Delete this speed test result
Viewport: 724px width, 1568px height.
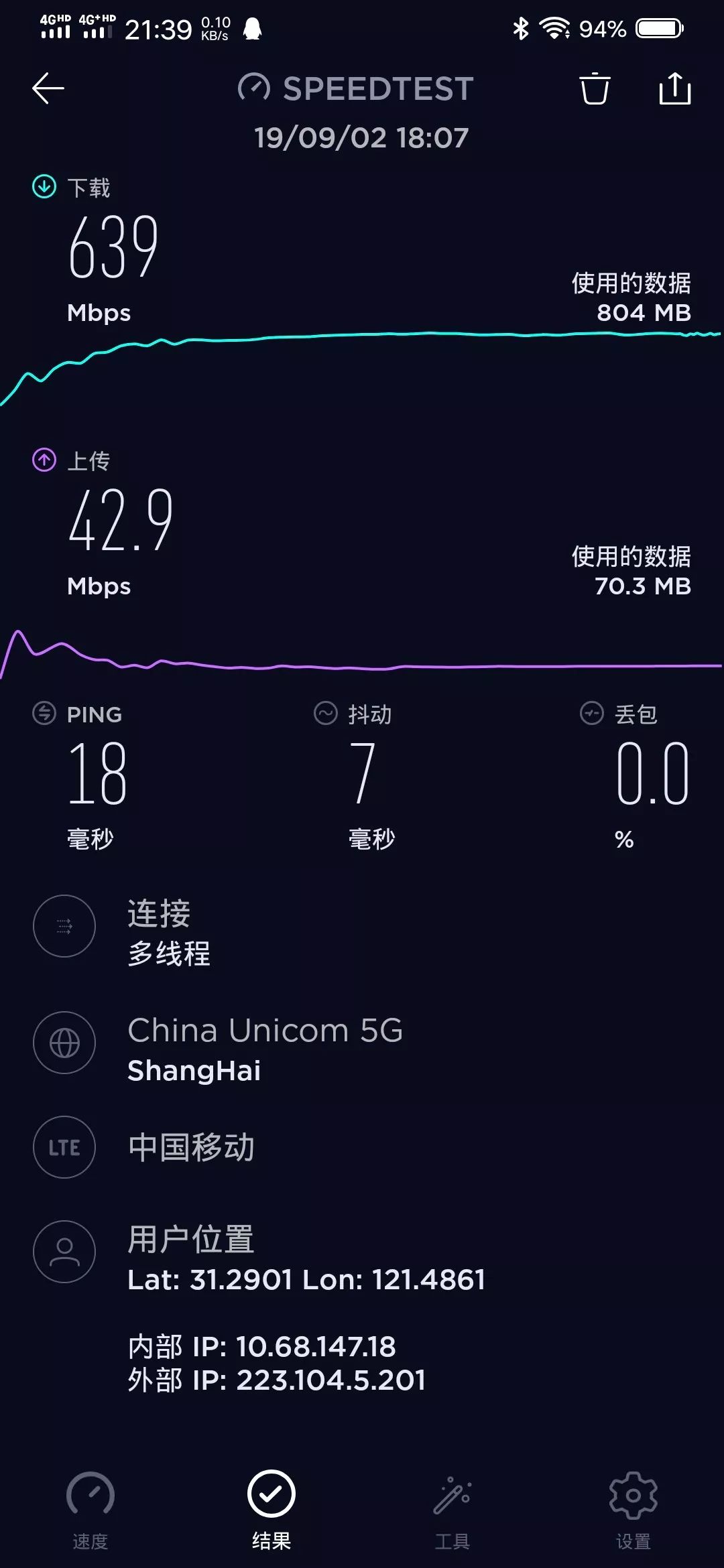[594, 88]
